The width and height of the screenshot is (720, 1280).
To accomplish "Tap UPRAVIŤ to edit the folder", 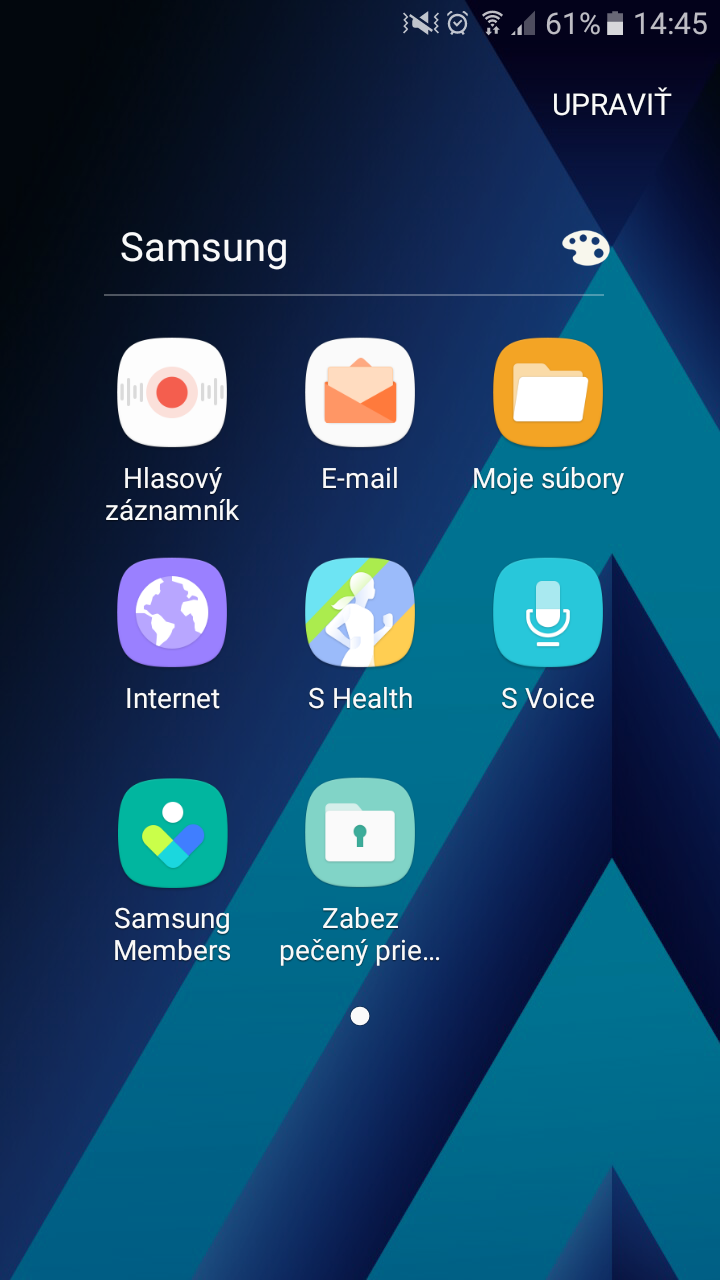I will [x=611, y=104].
